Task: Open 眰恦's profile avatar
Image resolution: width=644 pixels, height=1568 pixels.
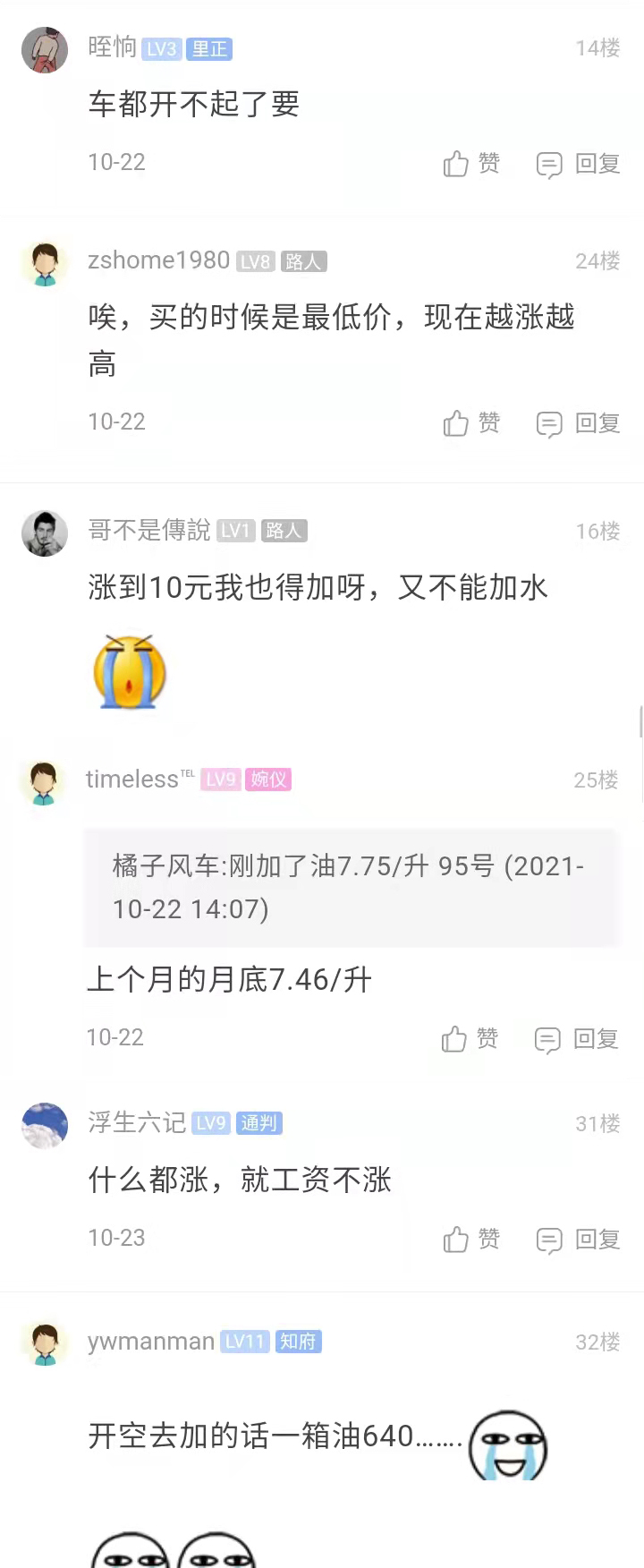Action: [45, 48]
